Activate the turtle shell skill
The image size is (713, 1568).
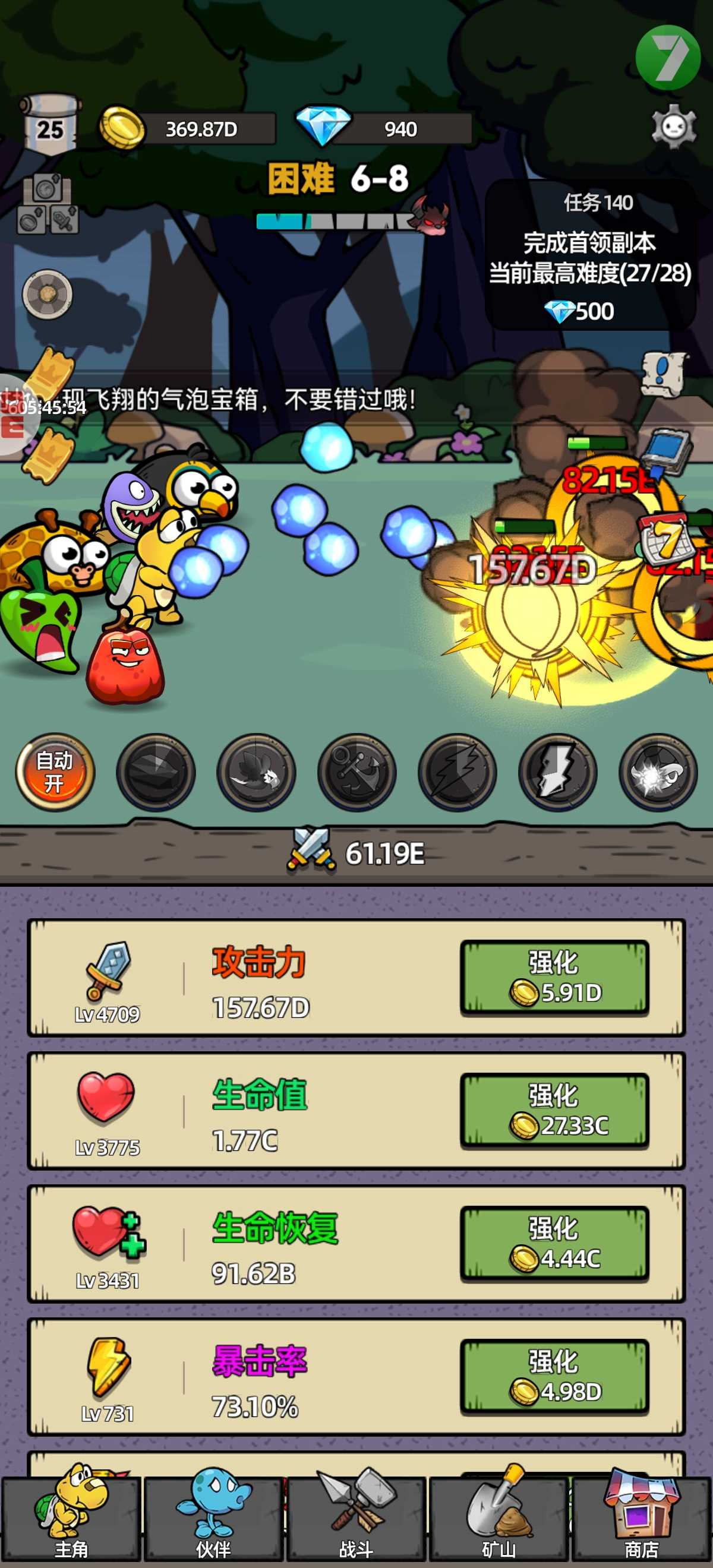point(658,771)
